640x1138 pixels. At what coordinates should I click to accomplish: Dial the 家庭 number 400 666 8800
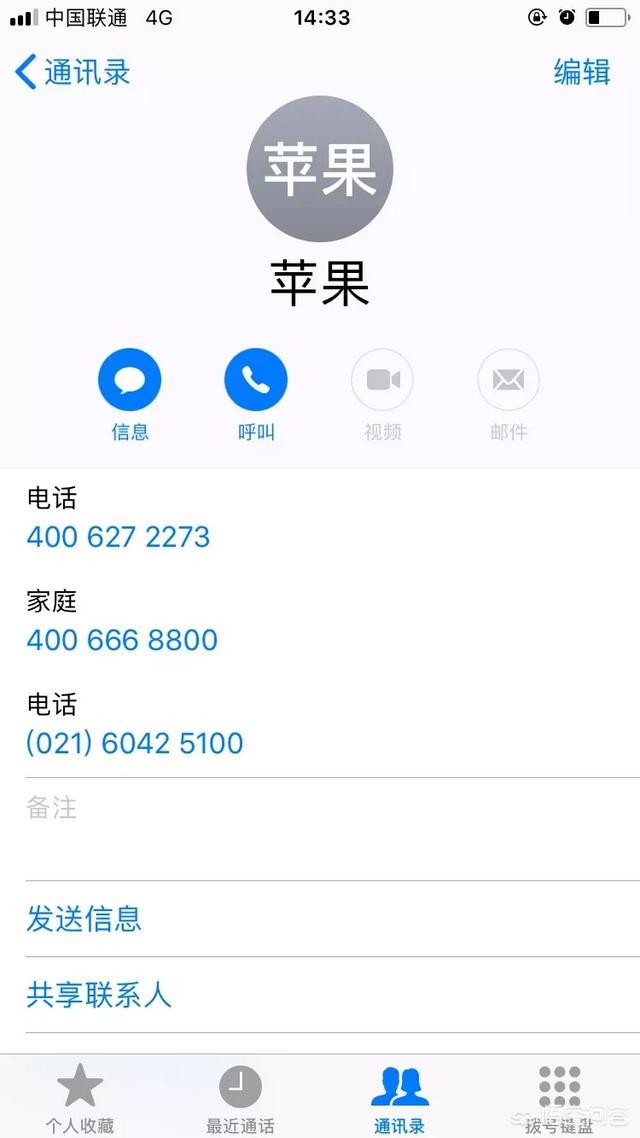[x=122, y=640]
